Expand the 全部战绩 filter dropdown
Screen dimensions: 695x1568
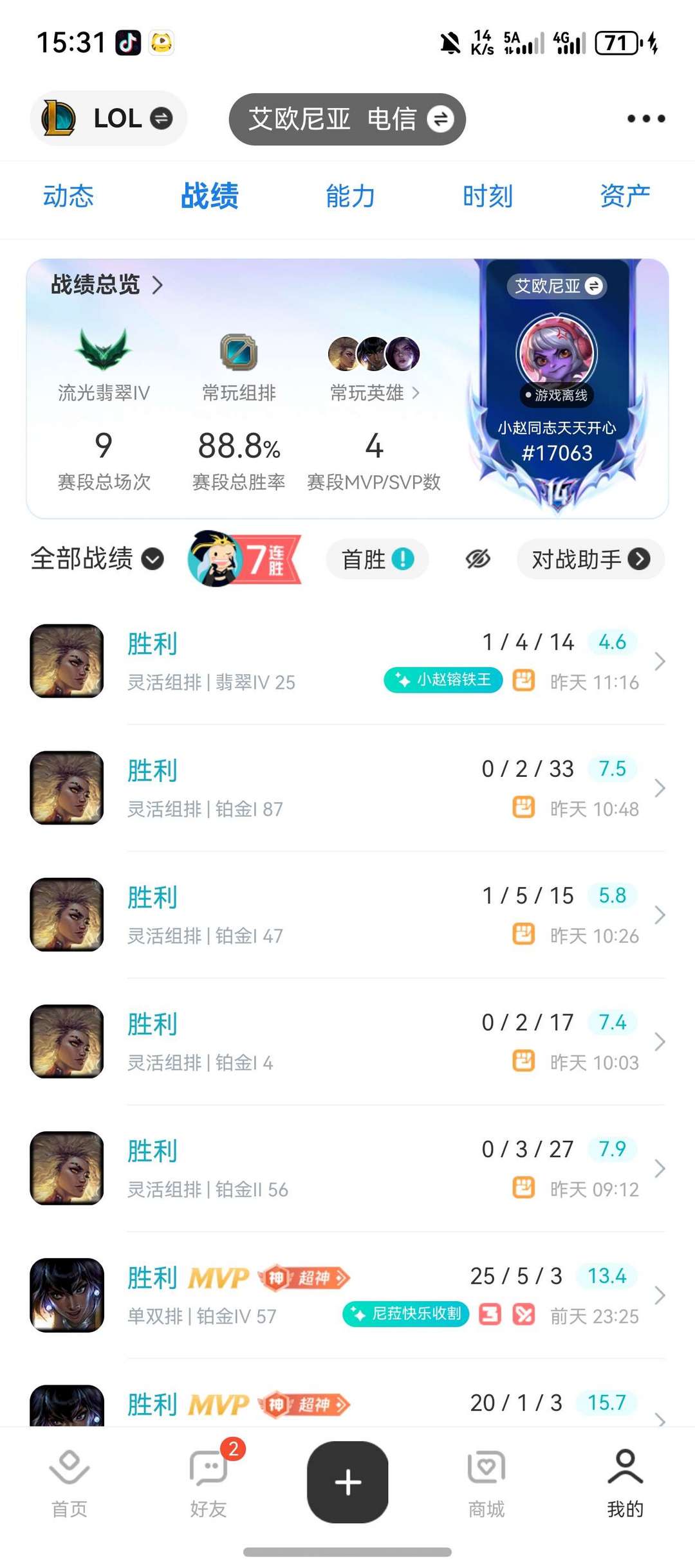(x=152, y=560)
